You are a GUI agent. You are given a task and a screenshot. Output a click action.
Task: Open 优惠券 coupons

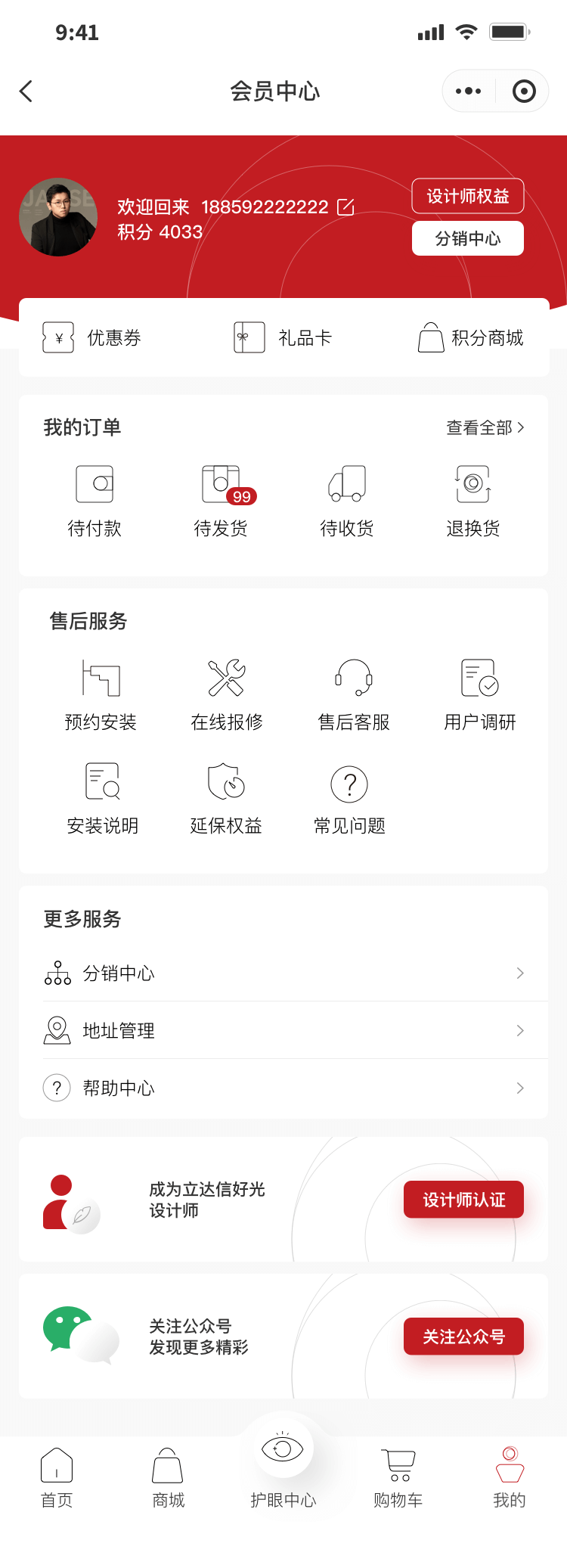coord(92,337)
